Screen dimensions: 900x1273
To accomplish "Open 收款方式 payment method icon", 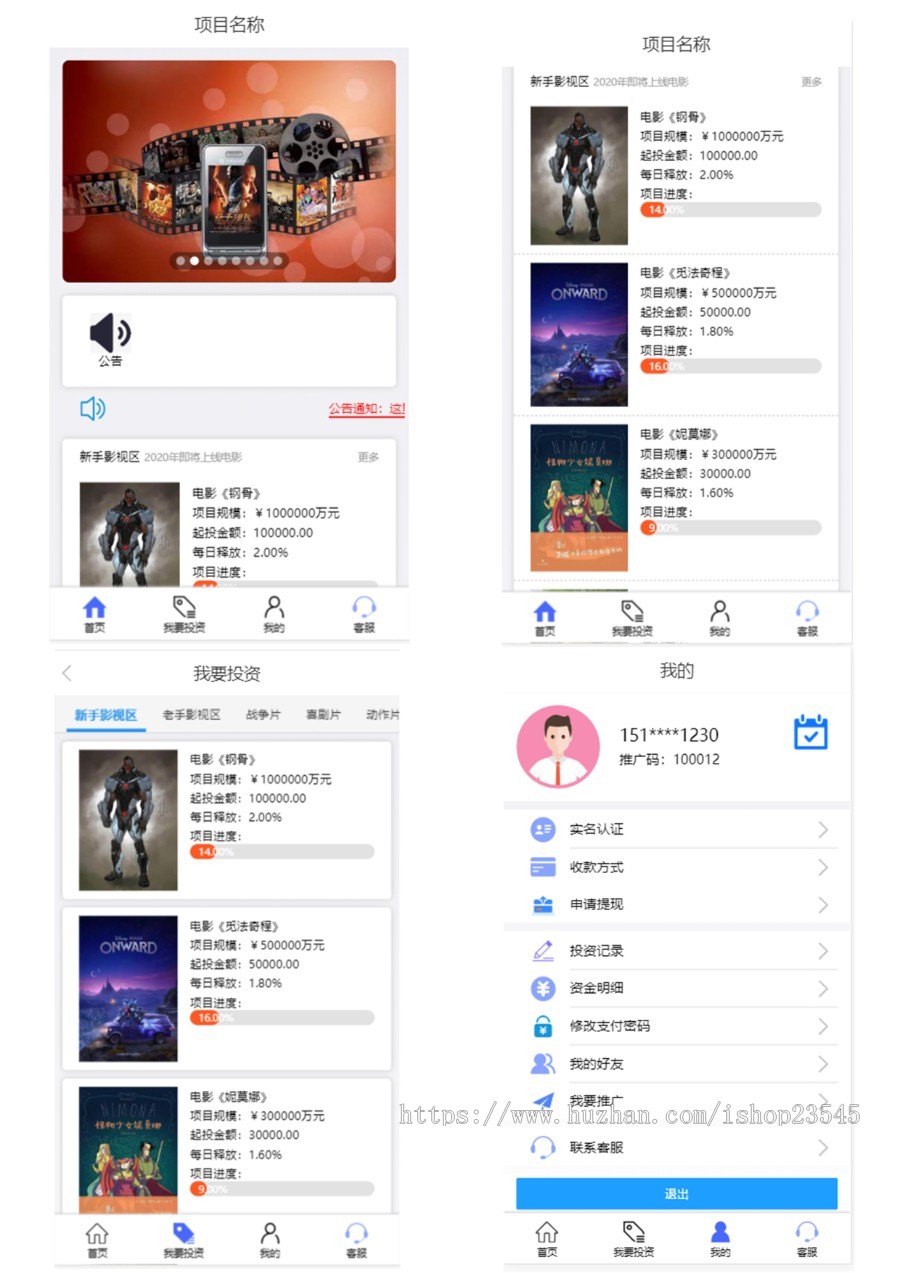I will [542, 867].
